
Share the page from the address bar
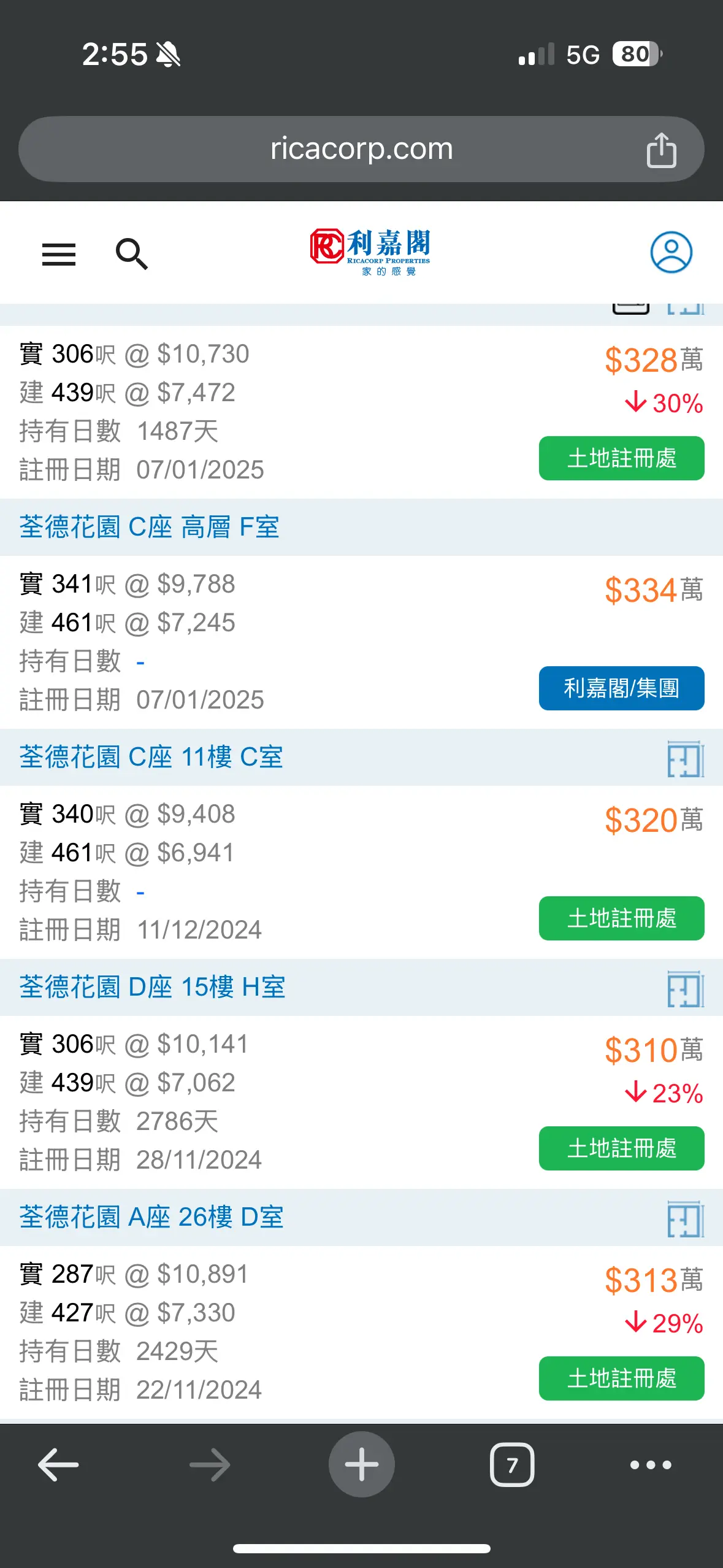click(x=661, y=150)
